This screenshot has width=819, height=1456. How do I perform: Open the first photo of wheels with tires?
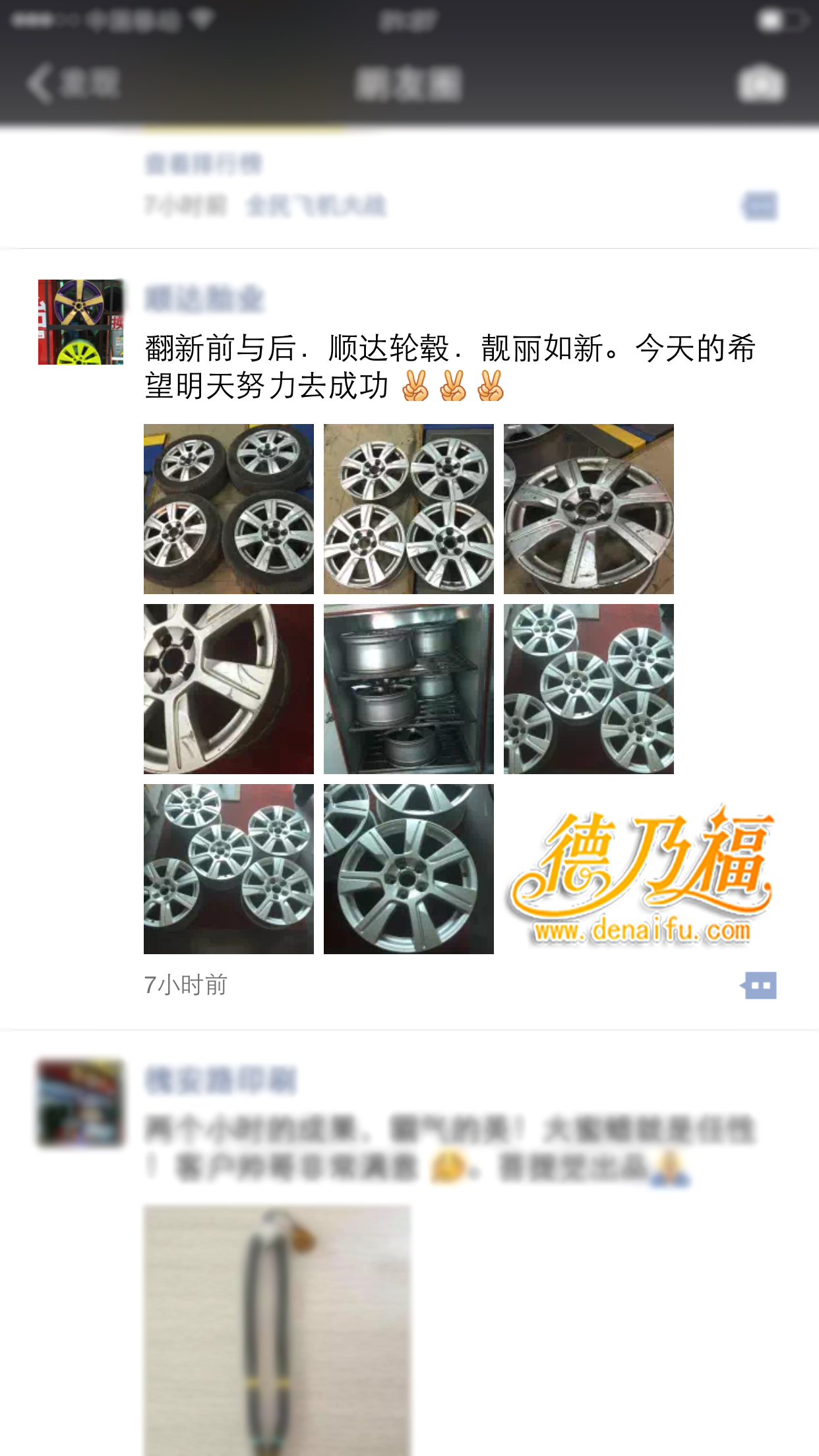pos(228,508)
